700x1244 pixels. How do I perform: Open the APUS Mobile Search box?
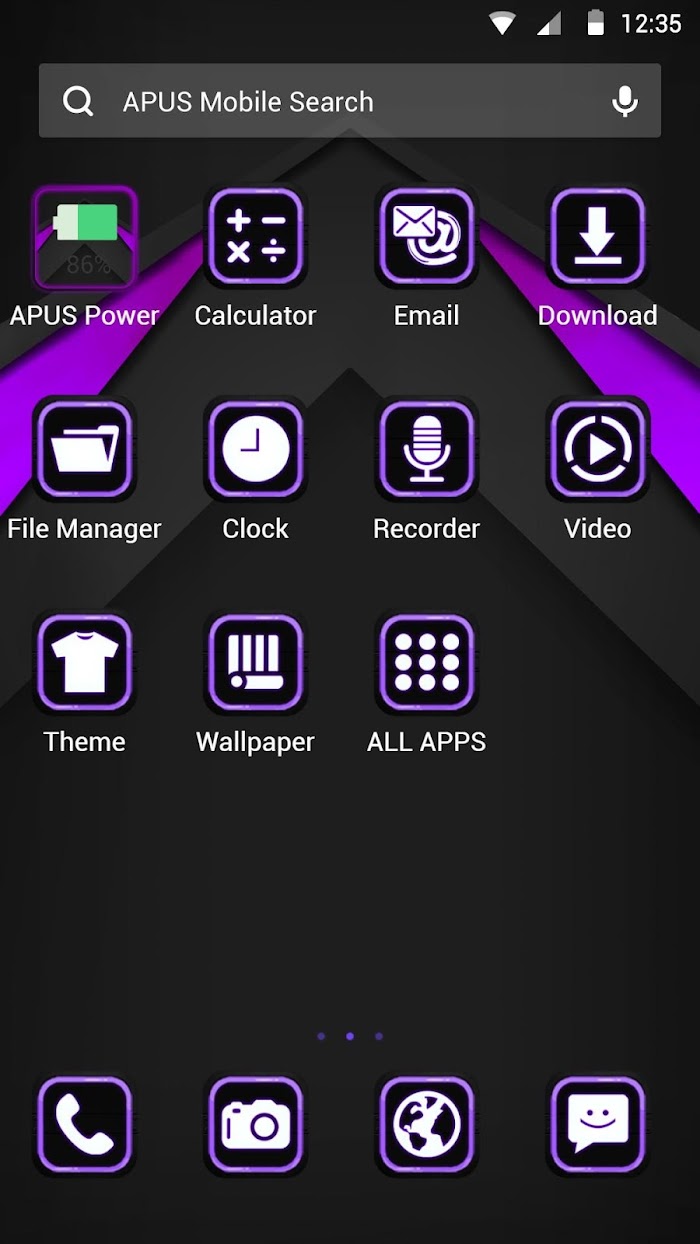349,100
